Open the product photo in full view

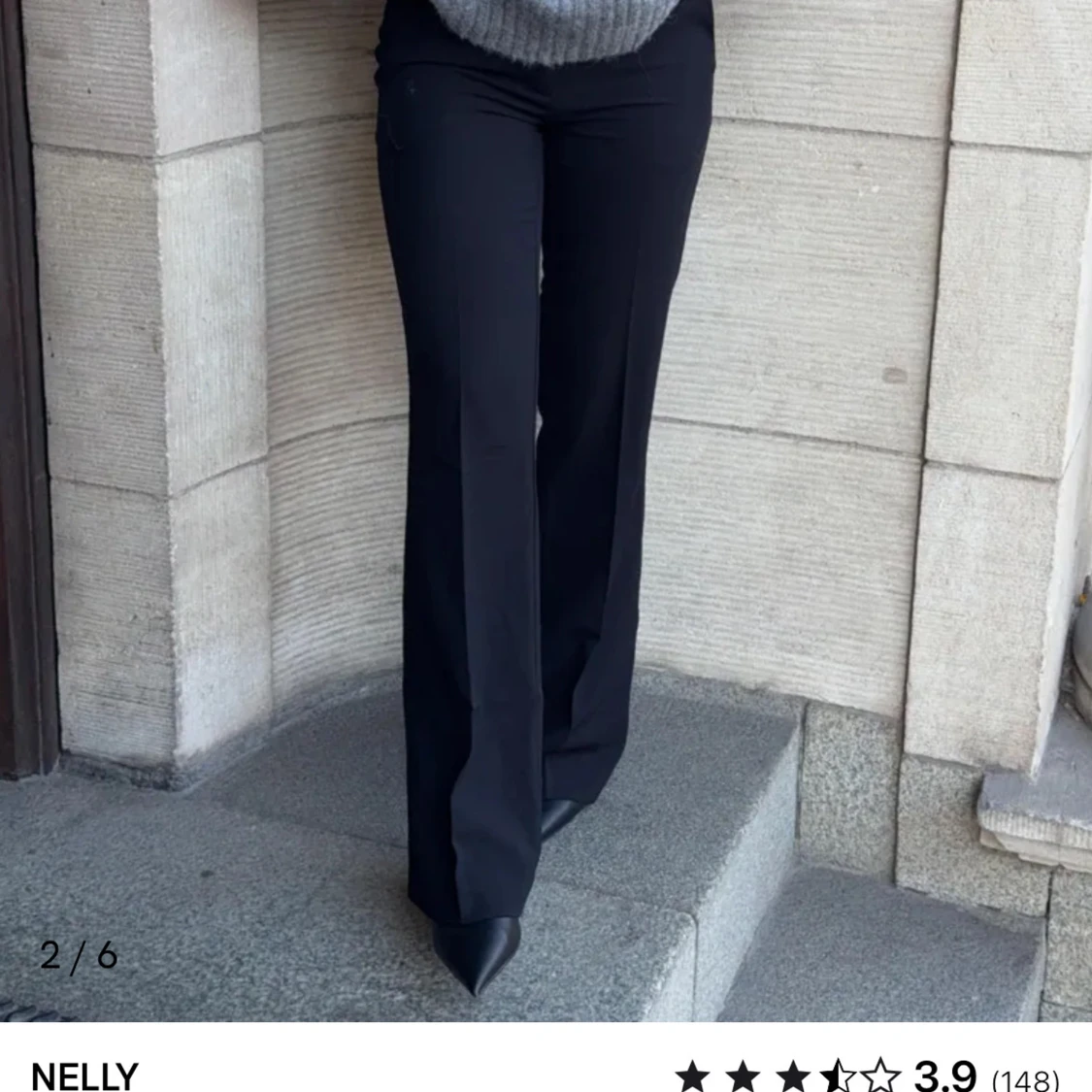546,505
